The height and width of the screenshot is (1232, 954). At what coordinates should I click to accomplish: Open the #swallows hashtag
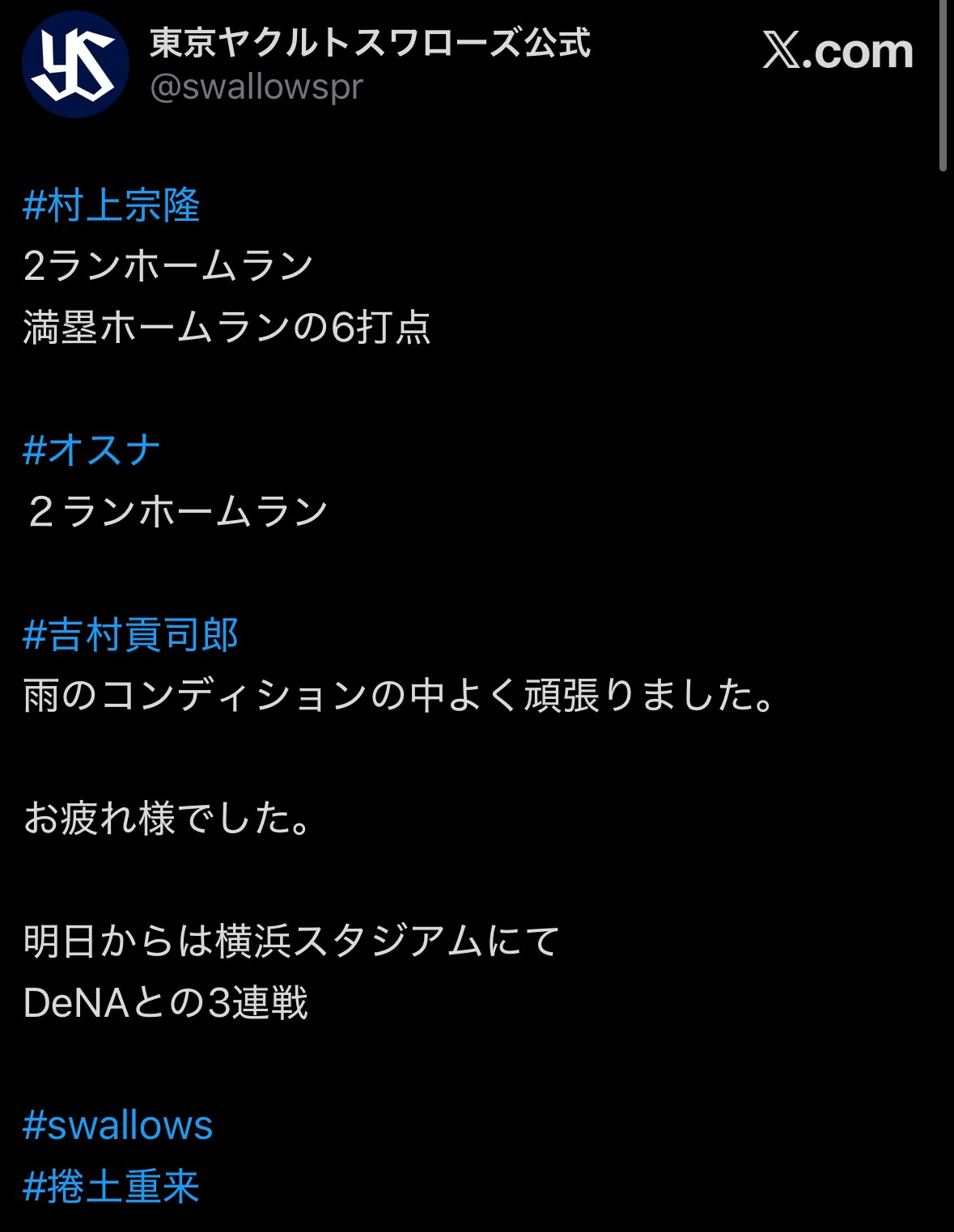[x=118, y=1125]
